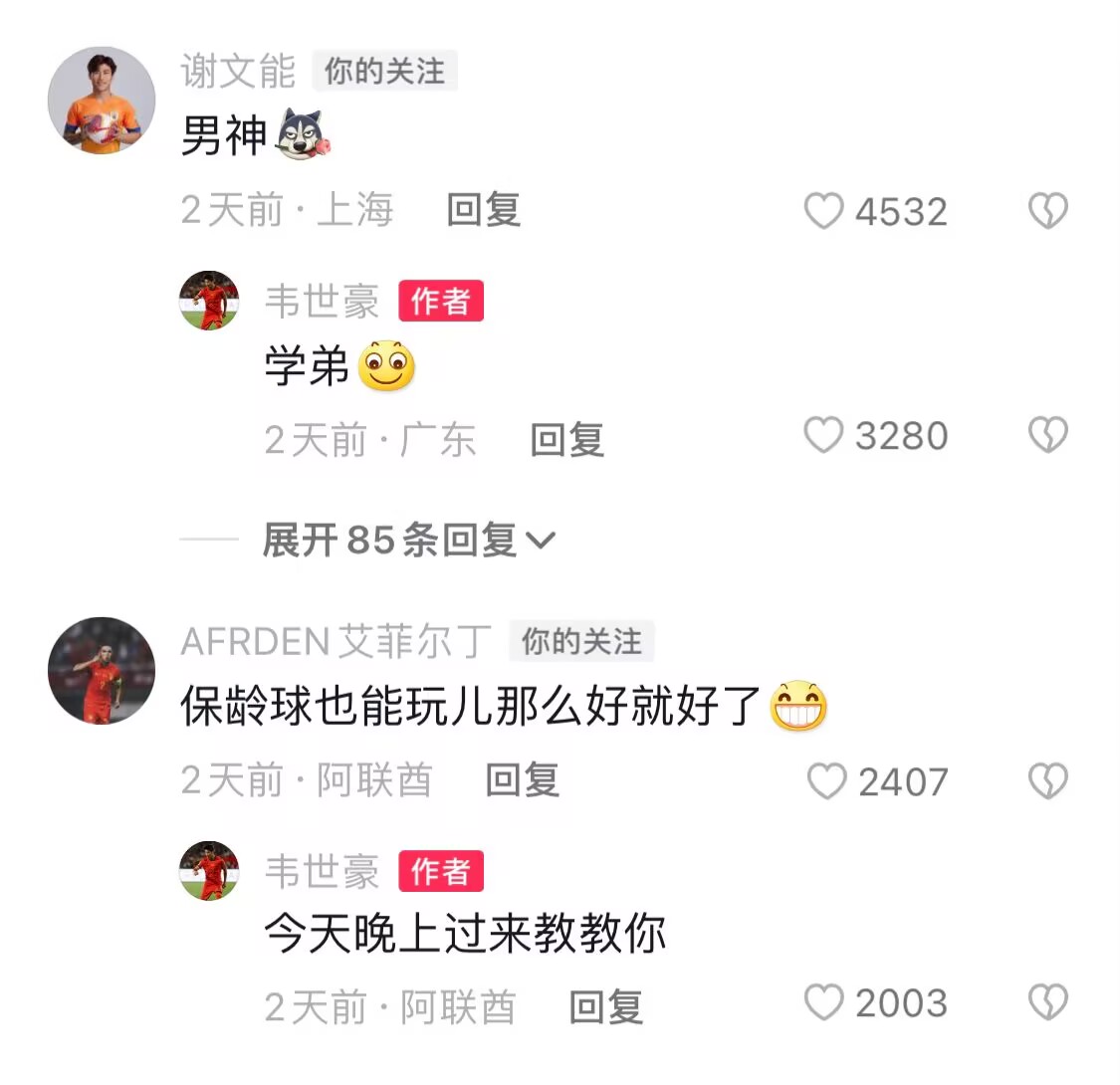Dislike 韦世豪's 学弟 reply

pos(1047,436)
